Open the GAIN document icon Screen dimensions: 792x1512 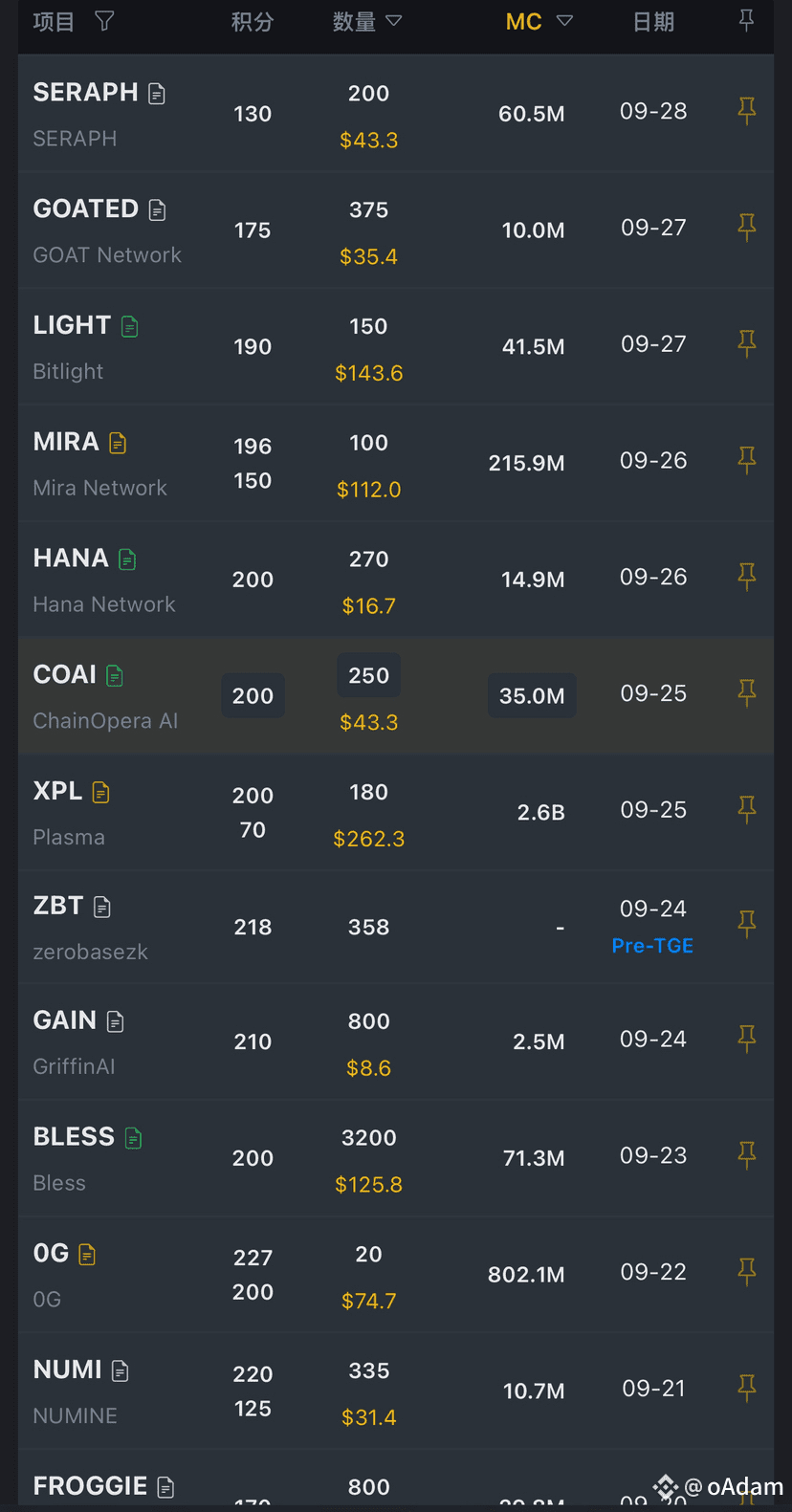pyautogui.click(x=116, y=1022)
